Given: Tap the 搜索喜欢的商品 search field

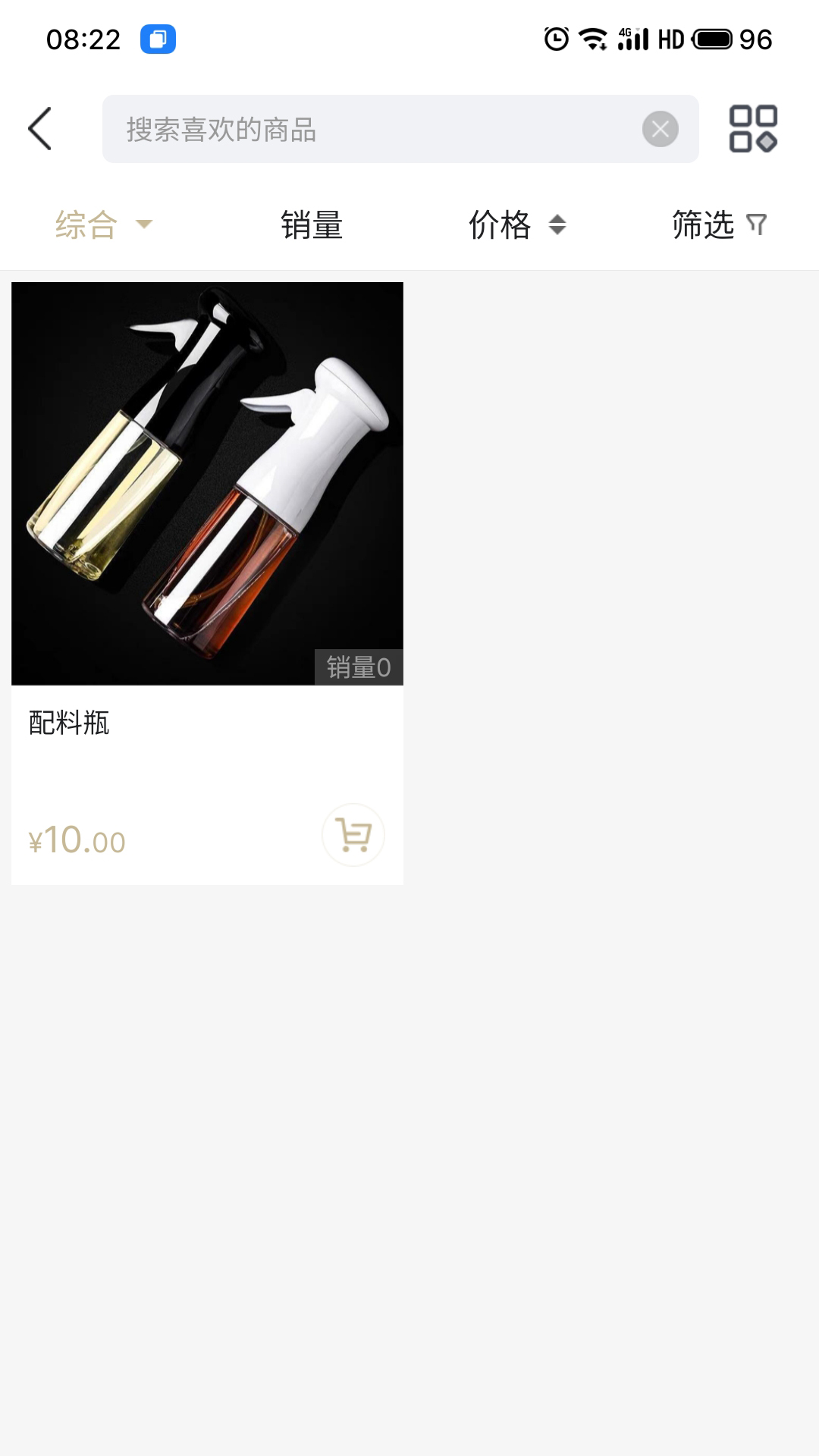Looking at the screenshot, I should (x=372, y=129).
